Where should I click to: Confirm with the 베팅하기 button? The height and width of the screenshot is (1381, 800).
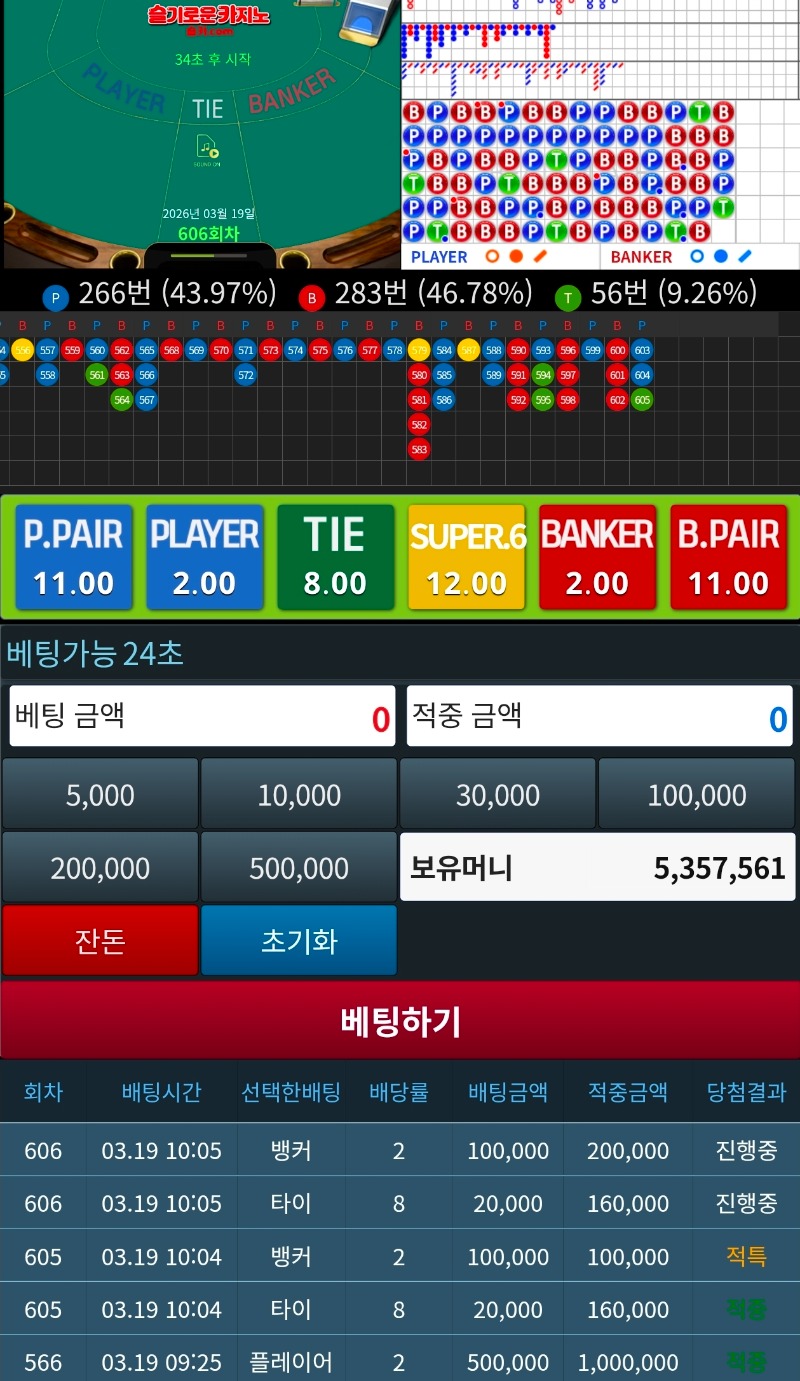(400, 1021)
